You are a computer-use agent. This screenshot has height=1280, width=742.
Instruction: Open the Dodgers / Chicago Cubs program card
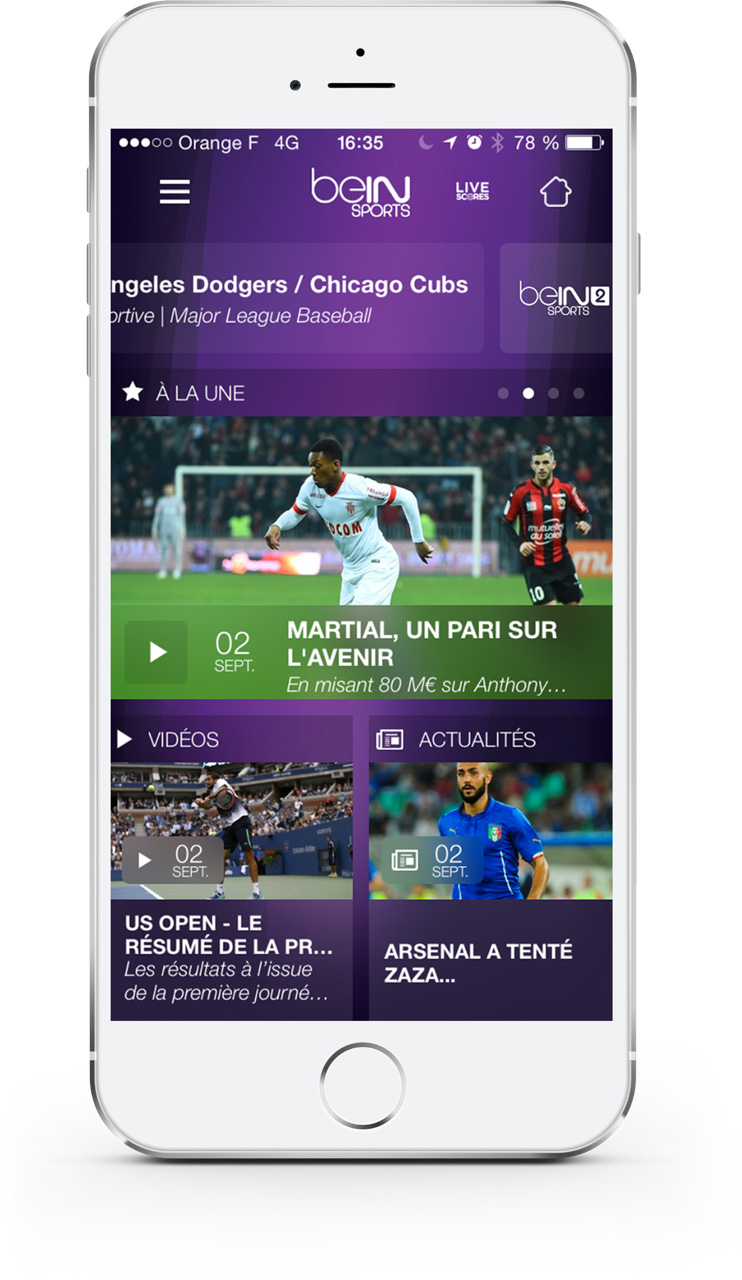click(297, 298)
